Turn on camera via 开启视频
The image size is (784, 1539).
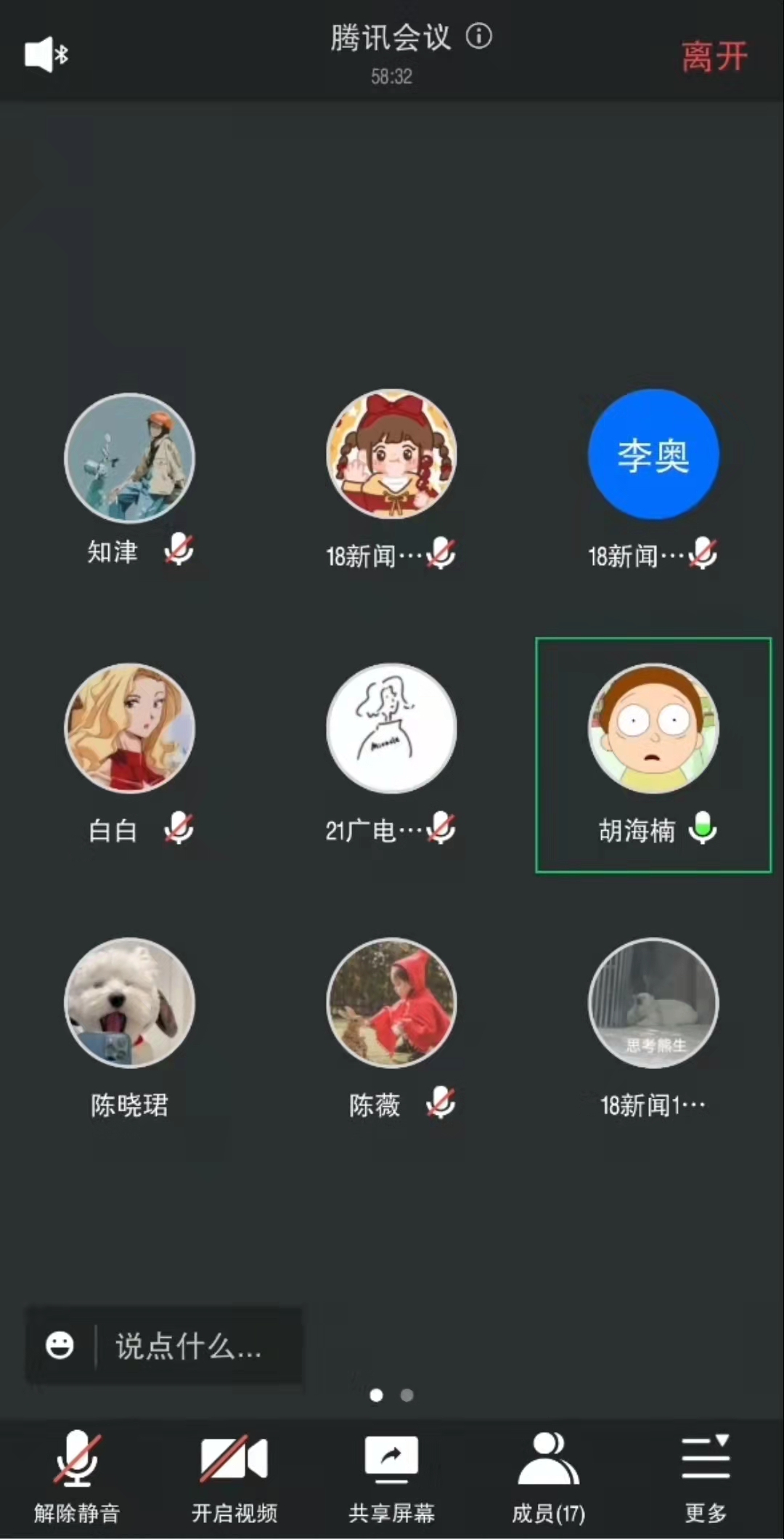pos(234,1474)
